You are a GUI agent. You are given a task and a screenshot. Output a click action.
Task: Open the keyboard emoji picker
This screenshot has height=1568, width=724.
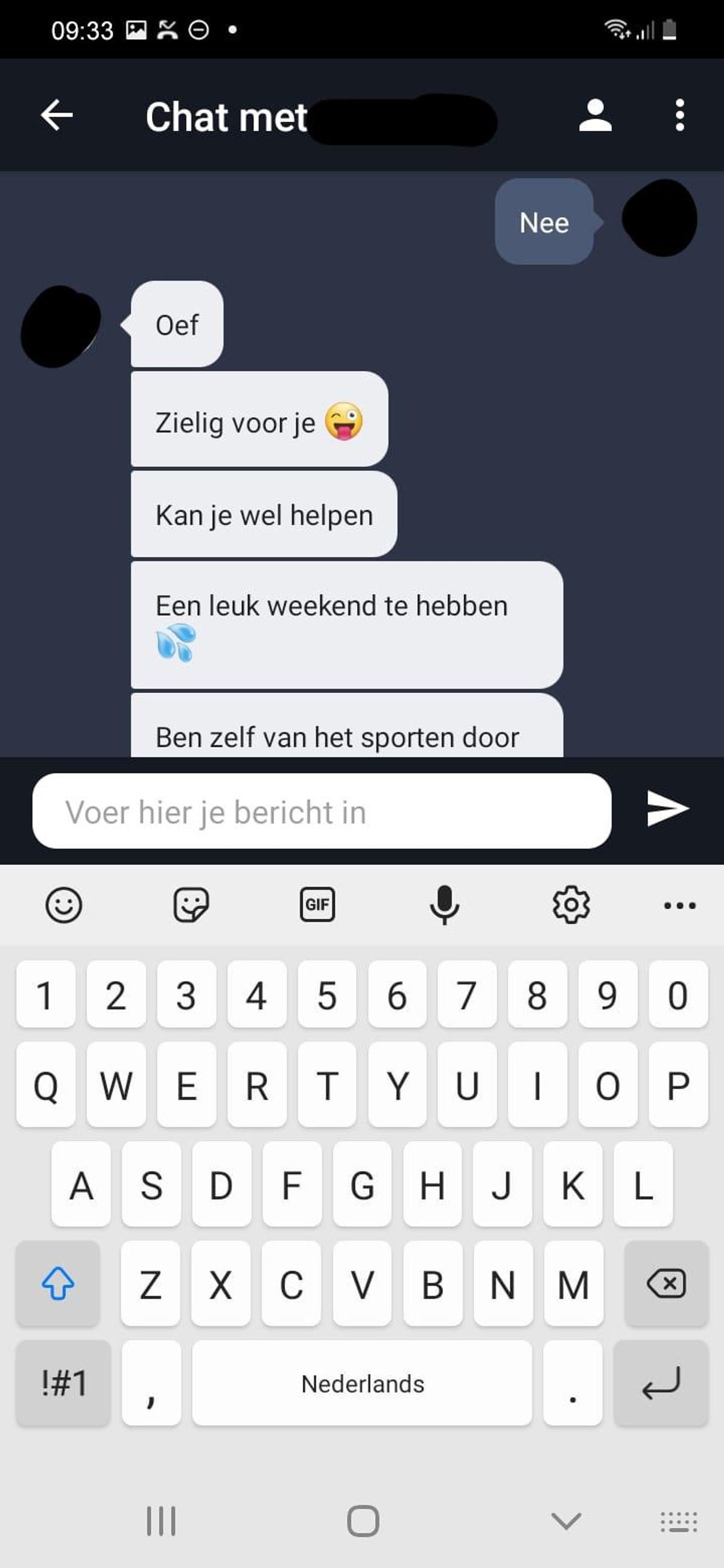[63, 905]
